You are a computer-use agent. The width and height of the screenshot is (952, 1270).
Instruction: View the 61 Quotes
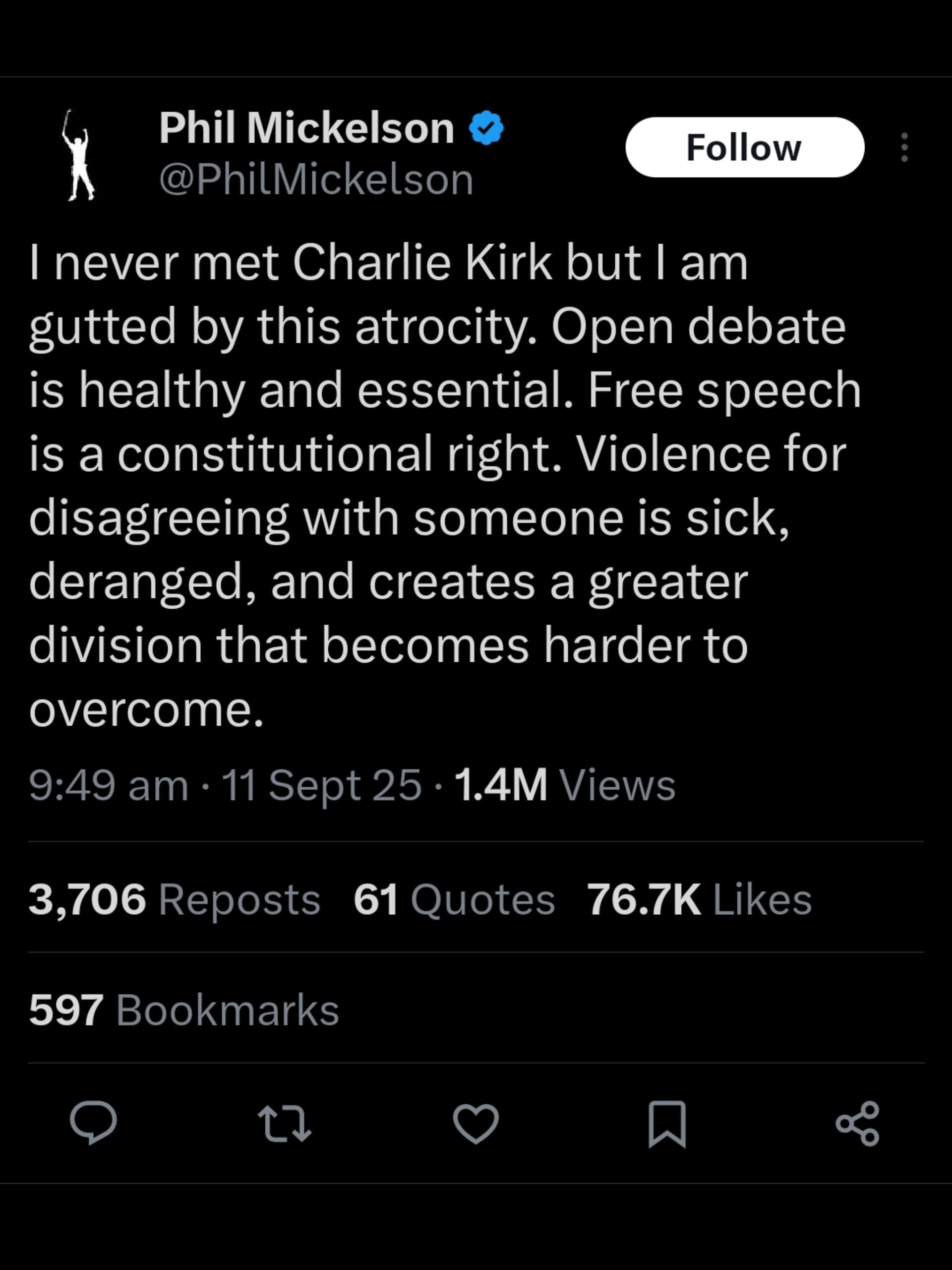tap(454, 899)
